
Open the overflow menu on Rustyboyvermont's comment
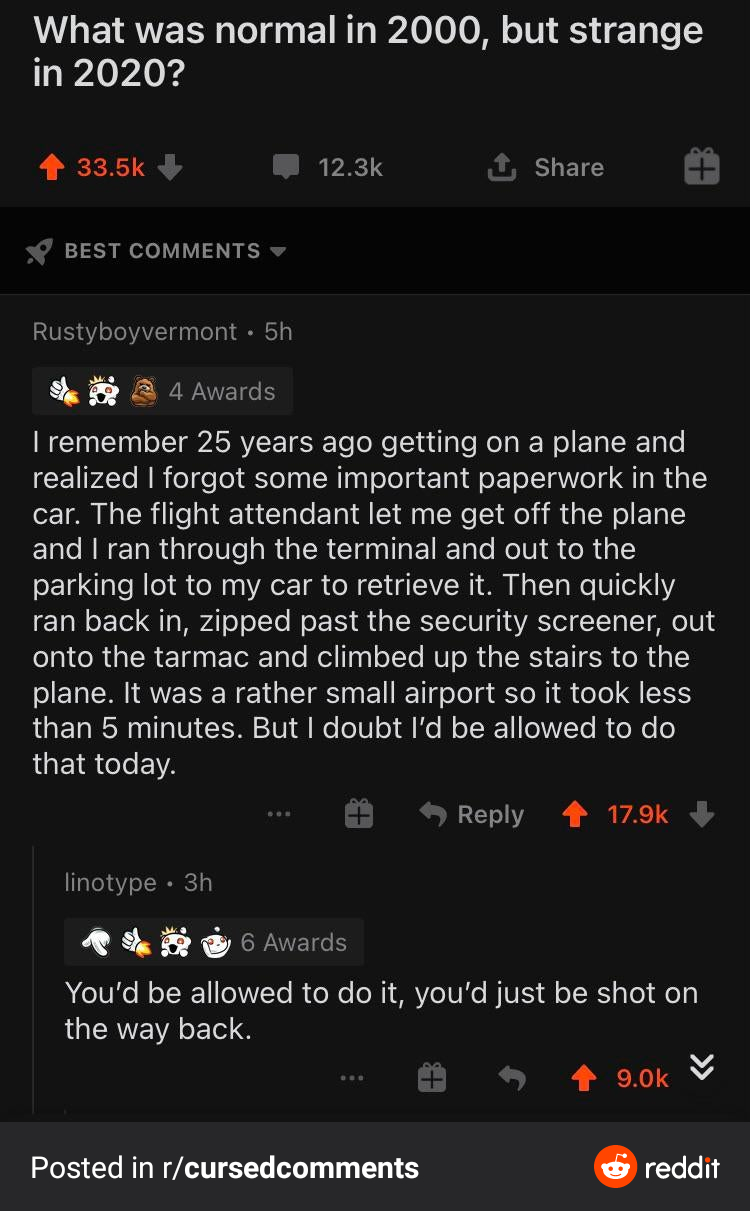pos(279,815)
